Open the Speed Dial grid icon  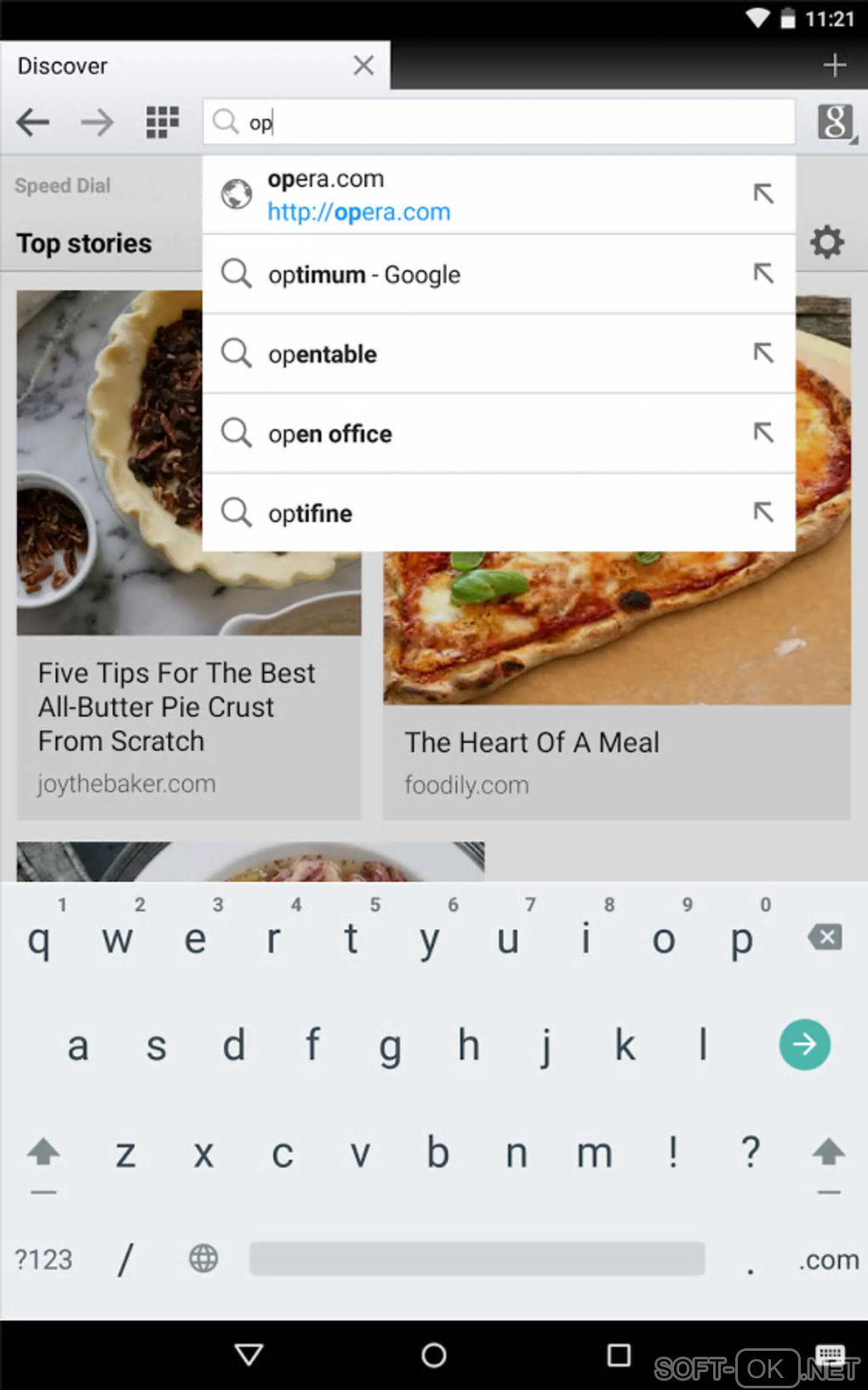pos(162,123)
